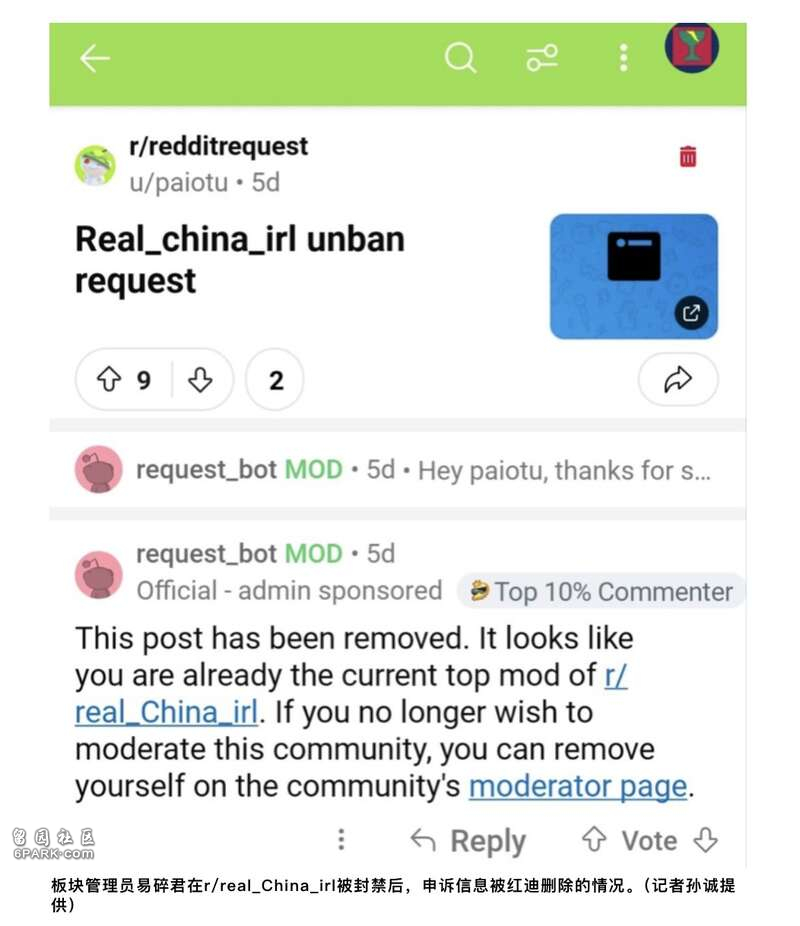Open your profile avatar

pyautogui.click(x=692, y=47)
